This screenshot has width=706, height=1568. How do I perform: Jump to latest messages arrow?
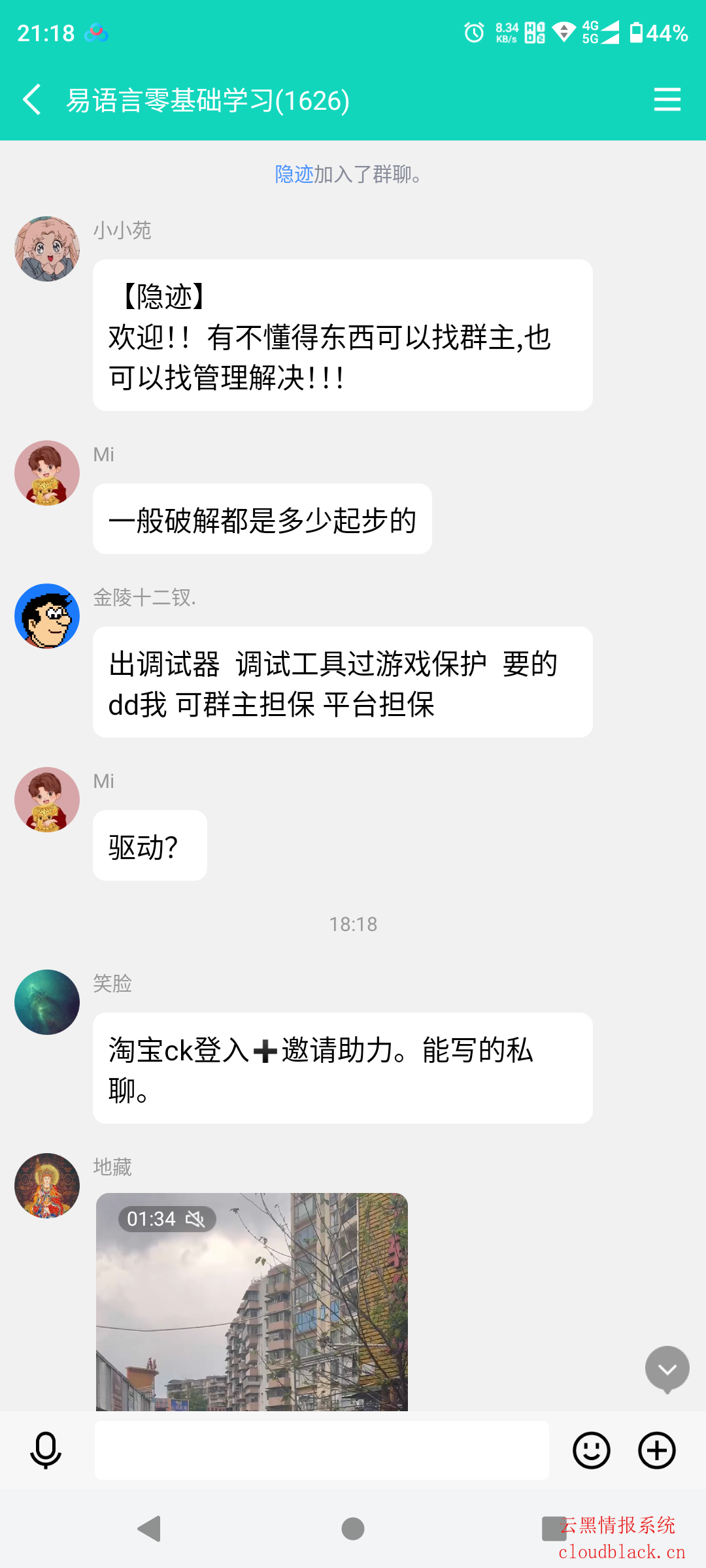[x=667, y=1369]
